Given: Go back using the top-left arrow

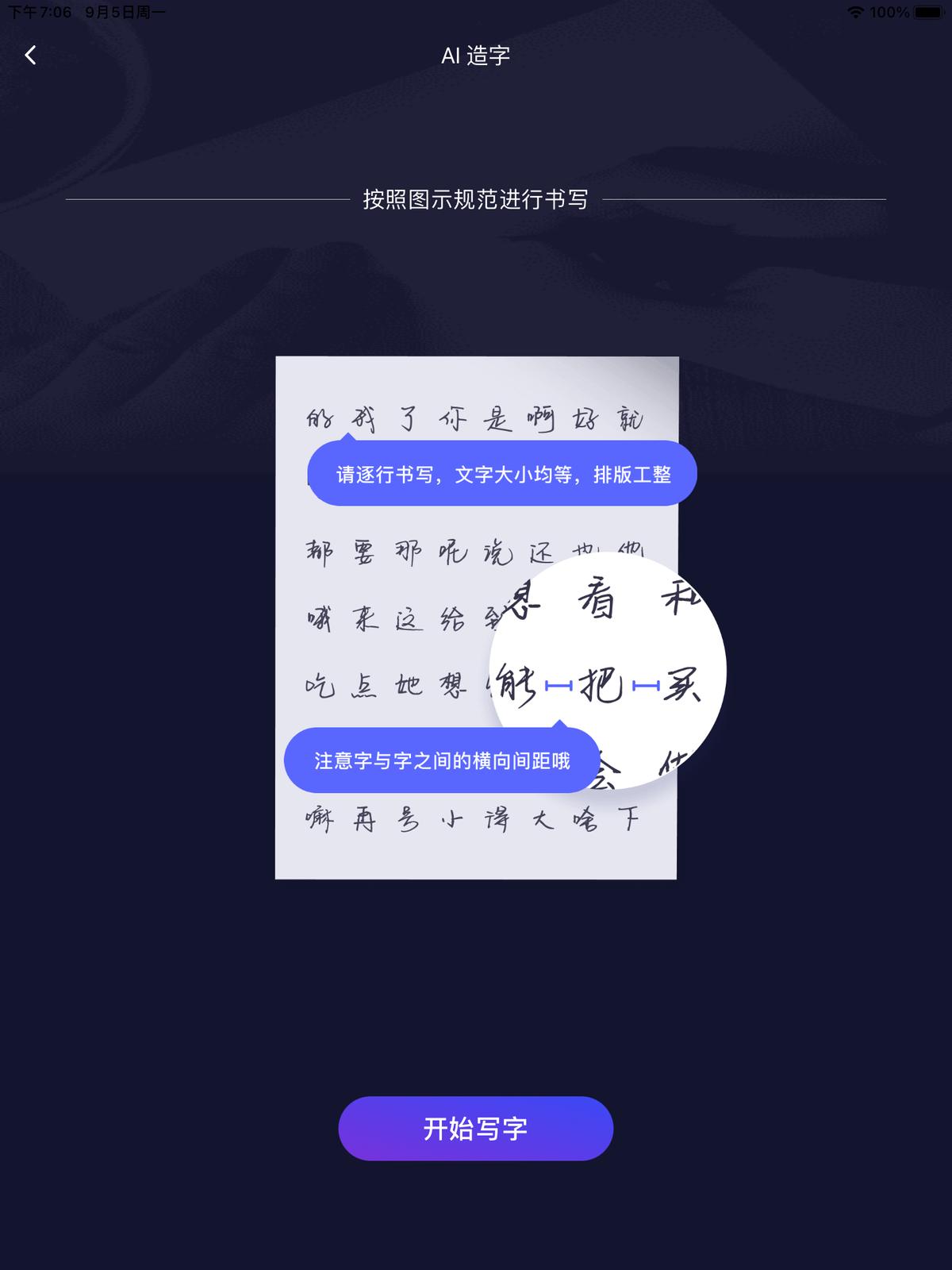Looking at the screenshot, I should pos(31,55).
